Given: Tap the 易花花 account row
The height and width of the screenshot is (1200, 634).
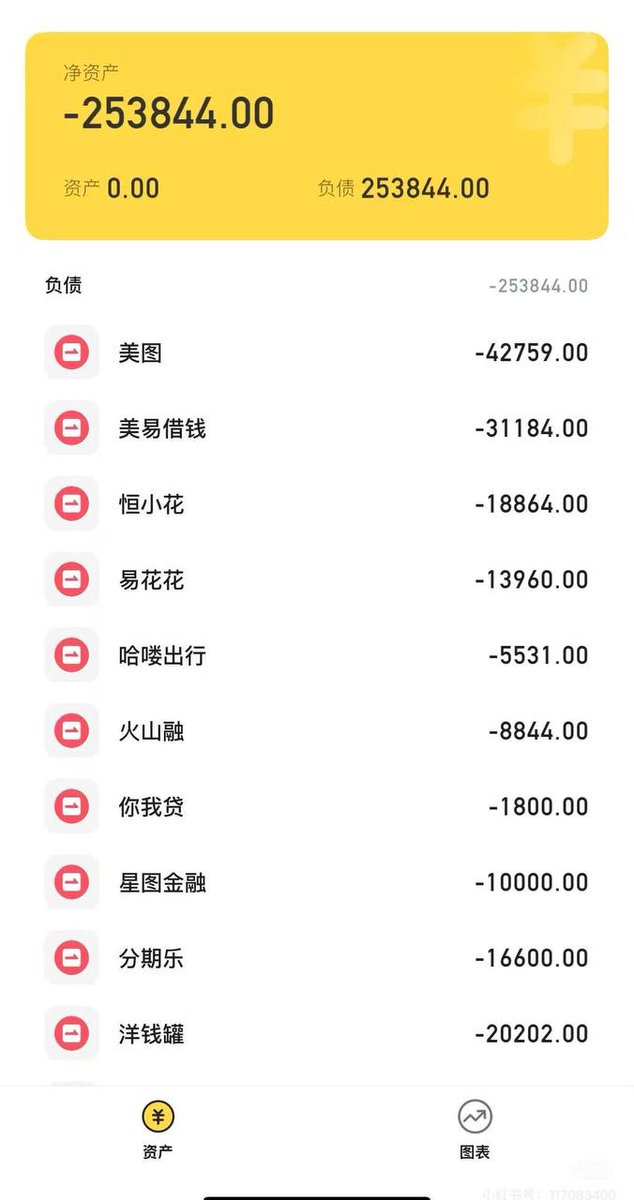Looking at the screenshot, I should click(x=316, y=580).
